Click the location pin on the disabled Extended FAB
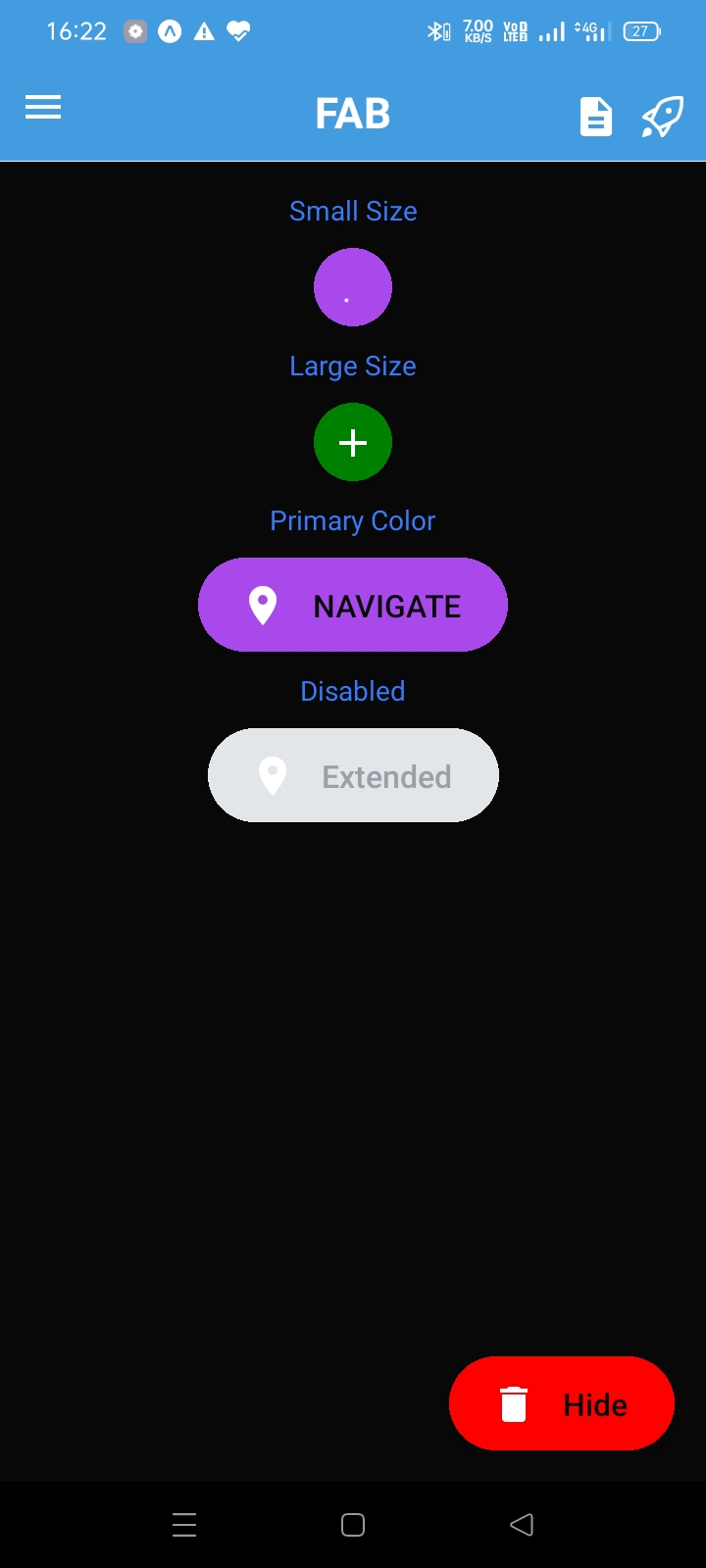 (272, 775)
